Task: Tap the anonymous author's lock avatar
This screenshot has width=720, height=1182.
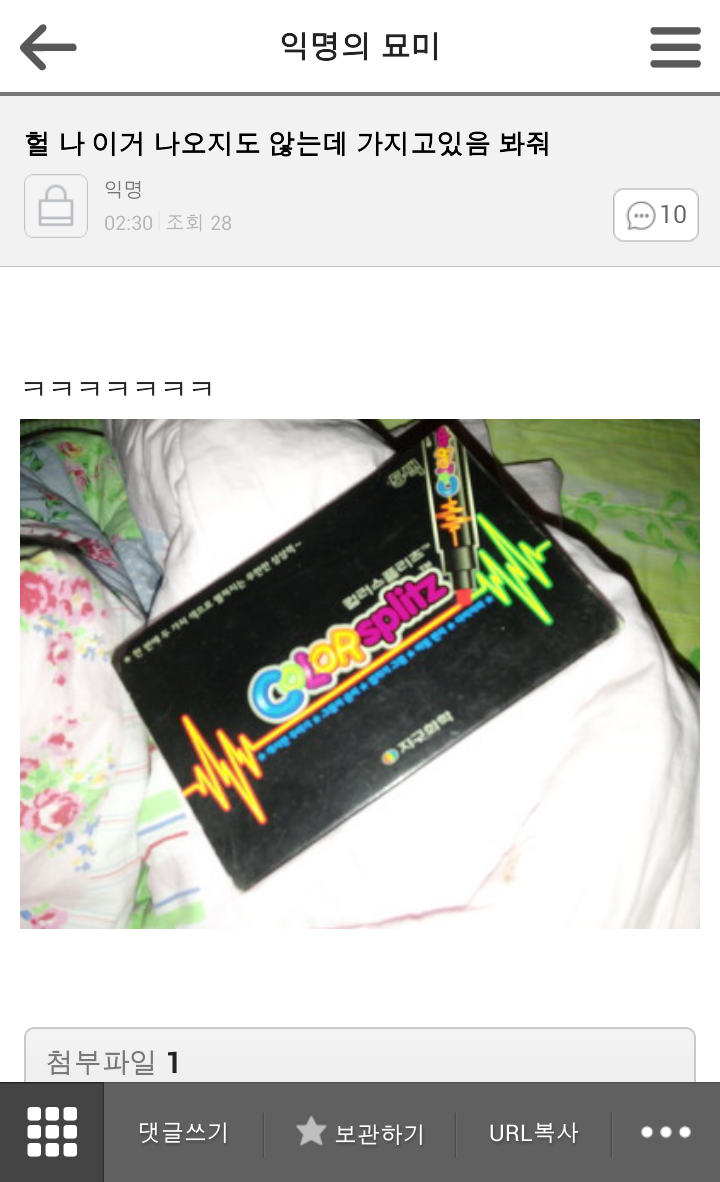Action: [x=56, y=206]
